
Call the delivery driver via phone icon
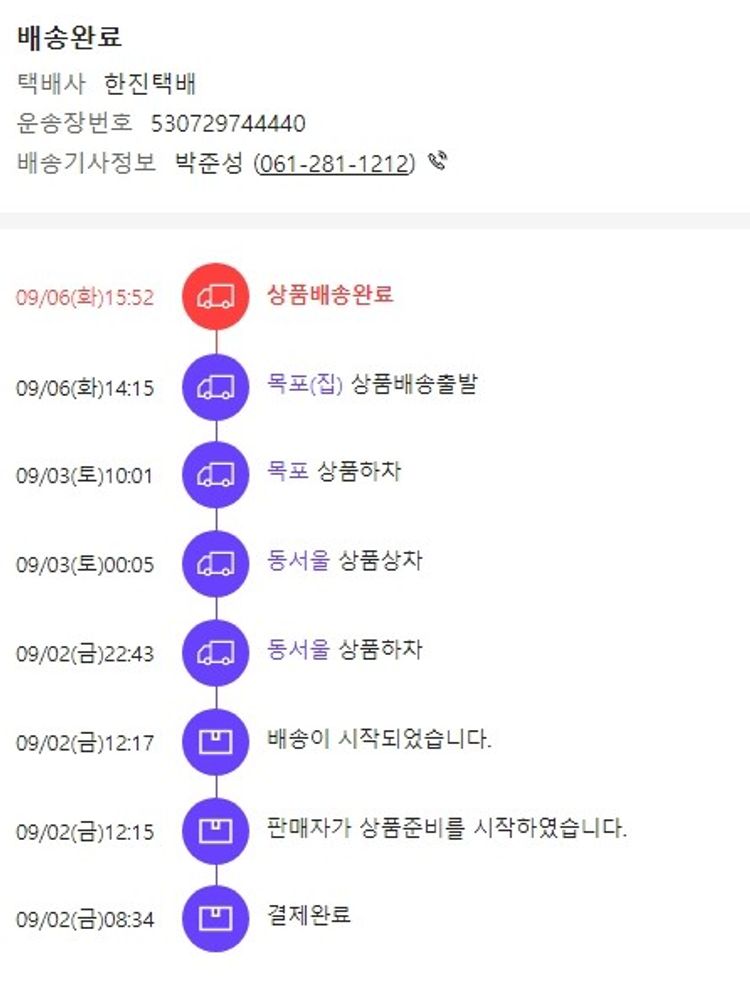[x=436, y=162]
